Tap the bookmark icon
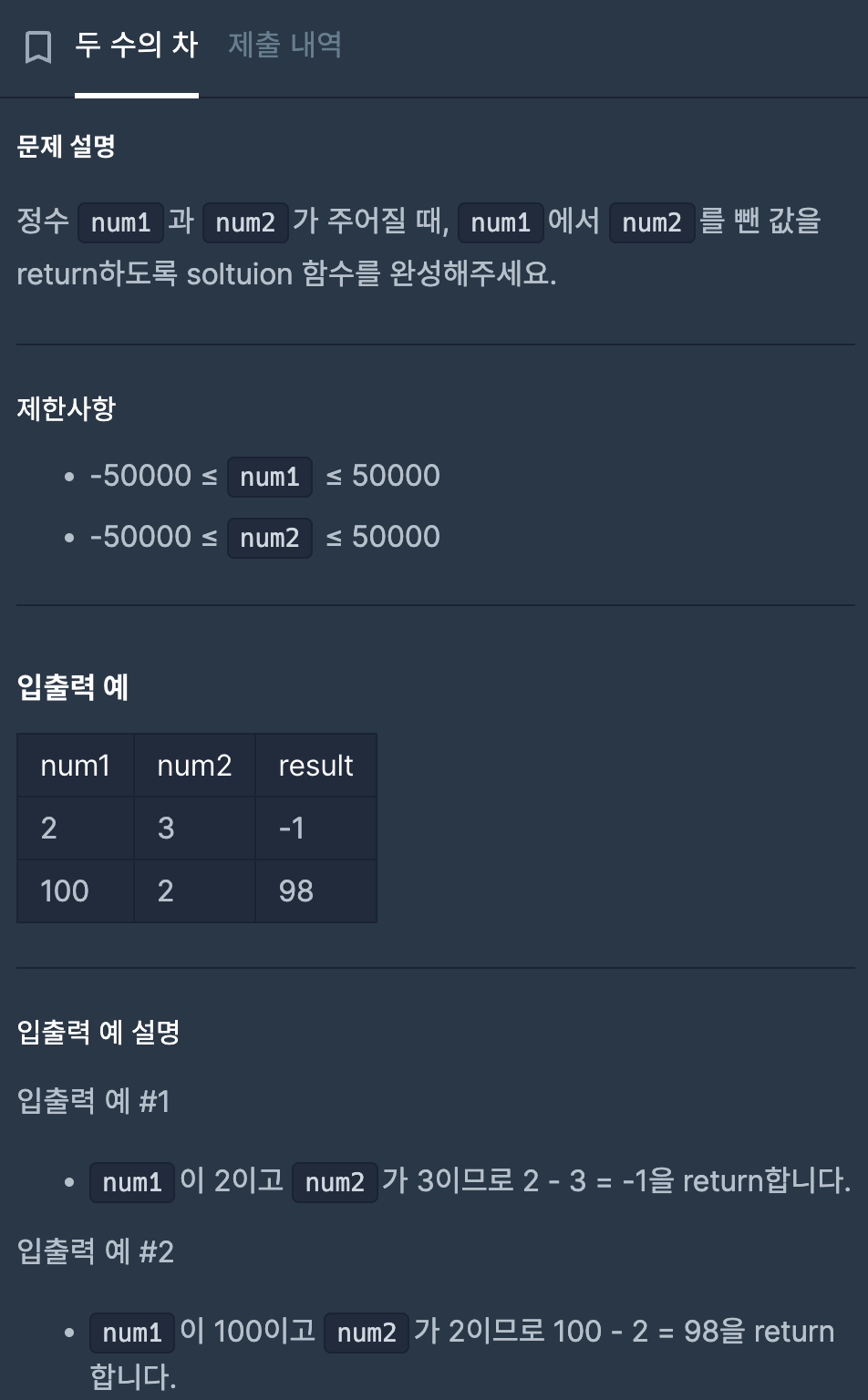The image size is (868, 1400). pos(37,46)
